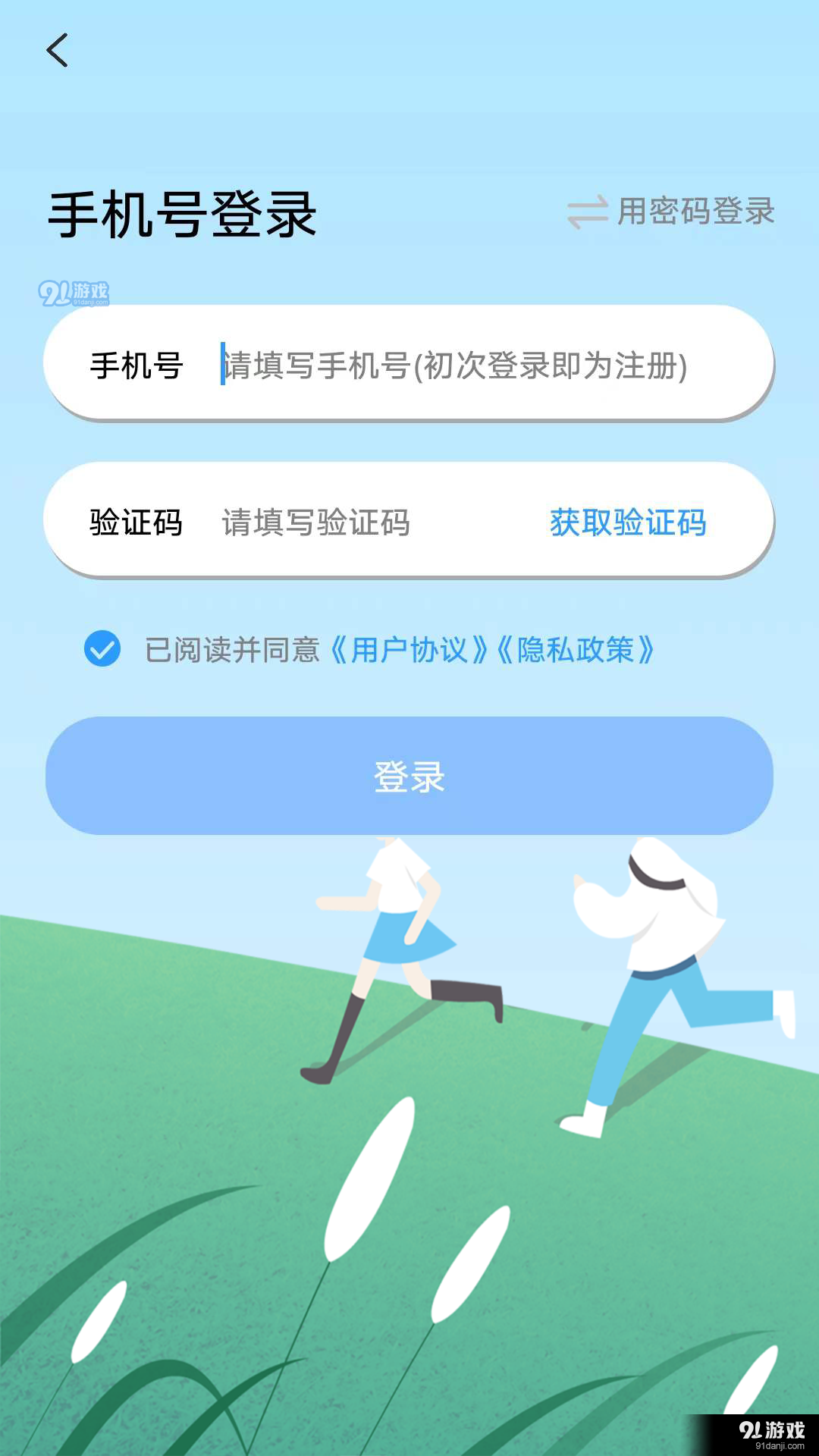This screenshot has width=819, height=1456.
Task: Click the 验证码 field label
Action: coord(135,524)
